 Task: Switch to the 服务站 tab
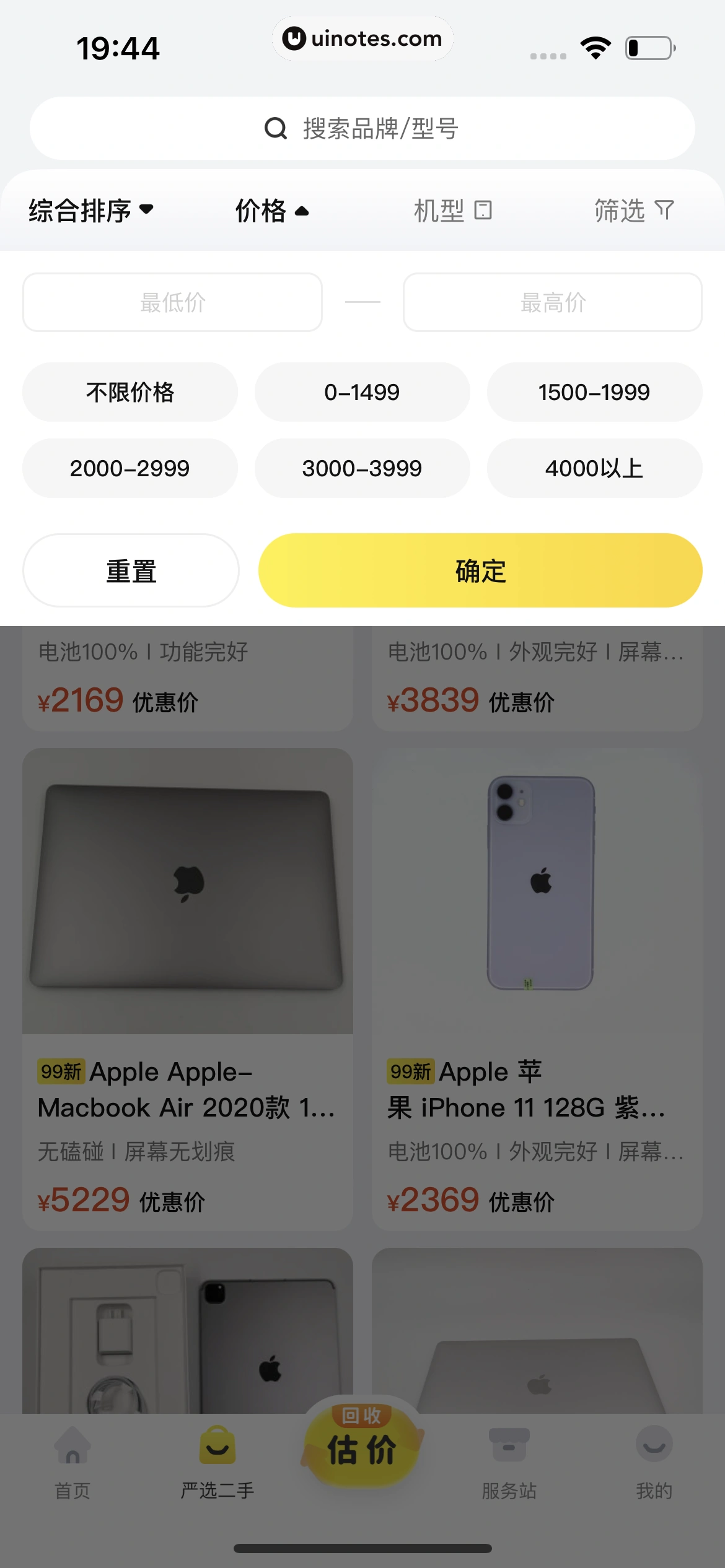click(509, 1461)
